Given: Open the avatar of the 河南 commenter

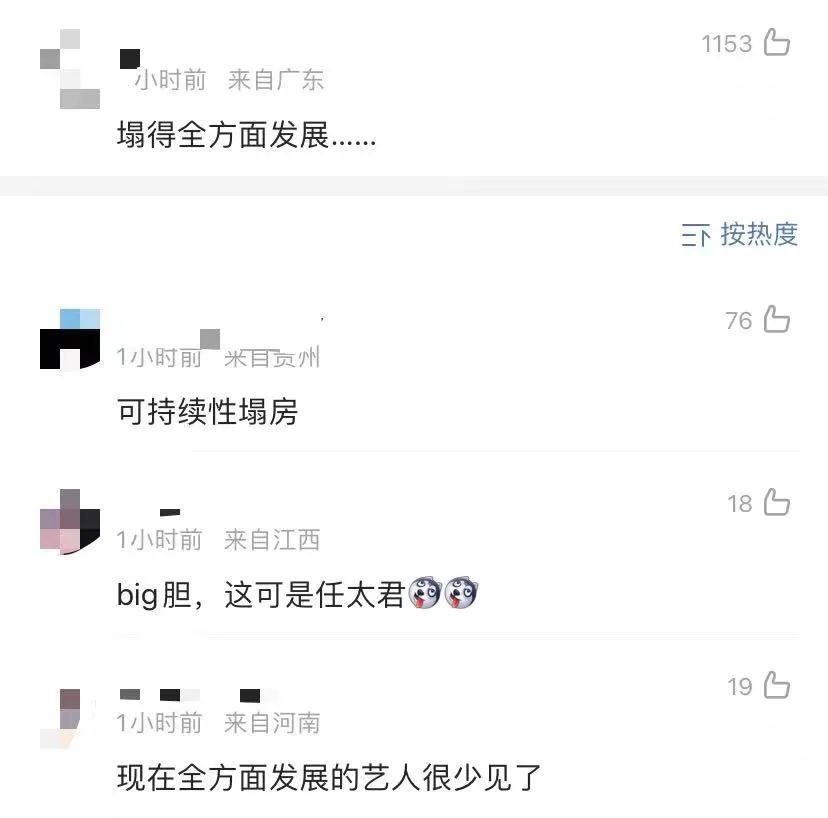Looking at the screenshot, I should click(70, 715).
